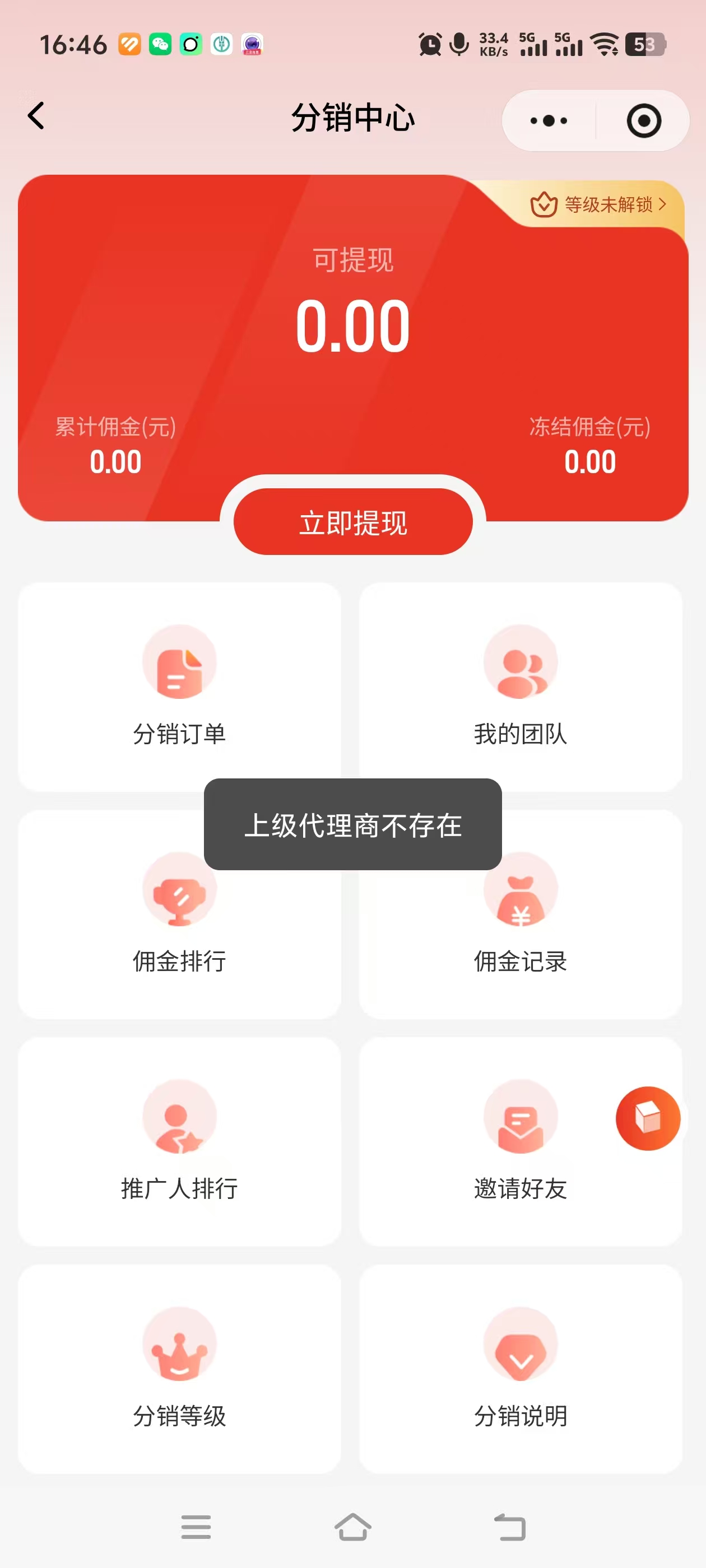The image size is (706, 1568).
Task: Close the mini program with the circle icon
Action: [643, 120]
